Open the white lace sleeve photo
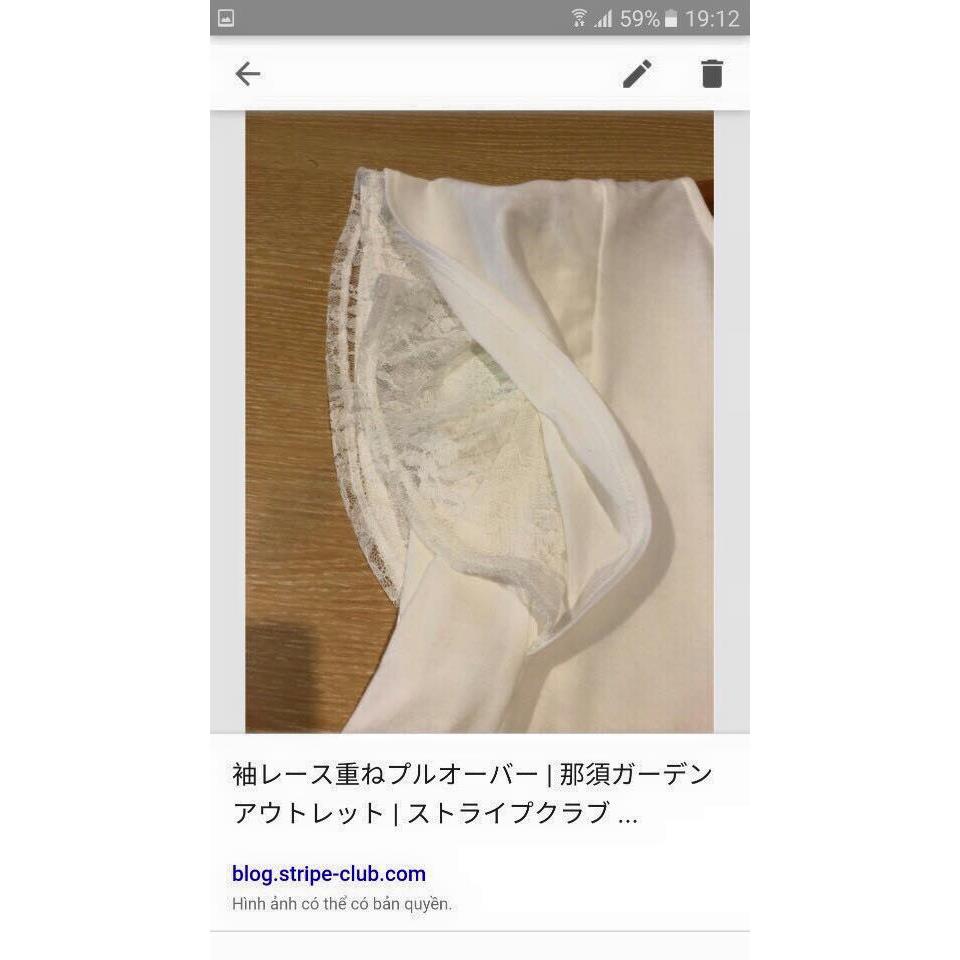Viewport: 960px width, 960px height. coord(479,421)
